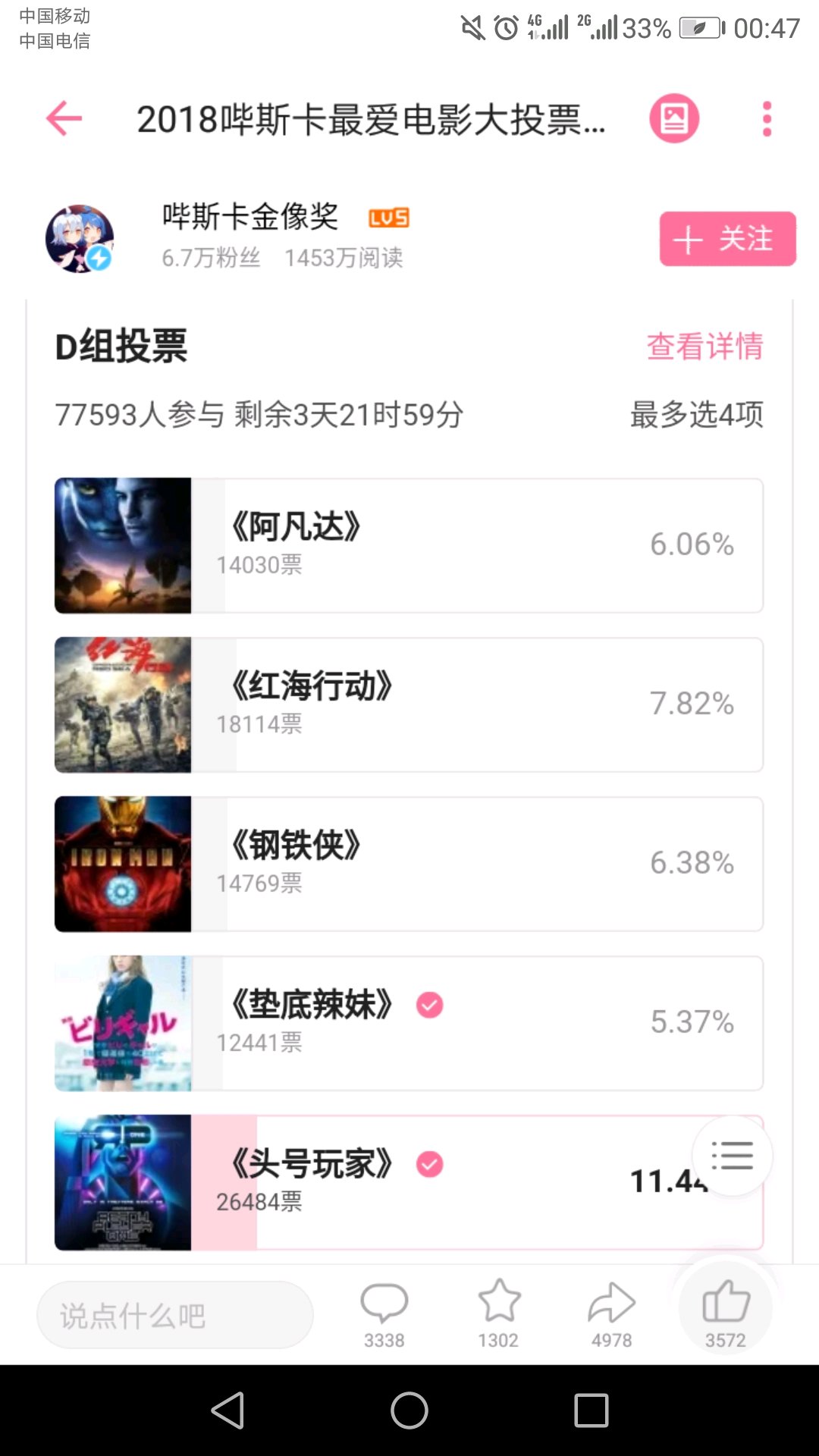This screenshot has height=1456, width=819.
Task: Open recent apps from navigation bar
Action: coord(591,1410)
